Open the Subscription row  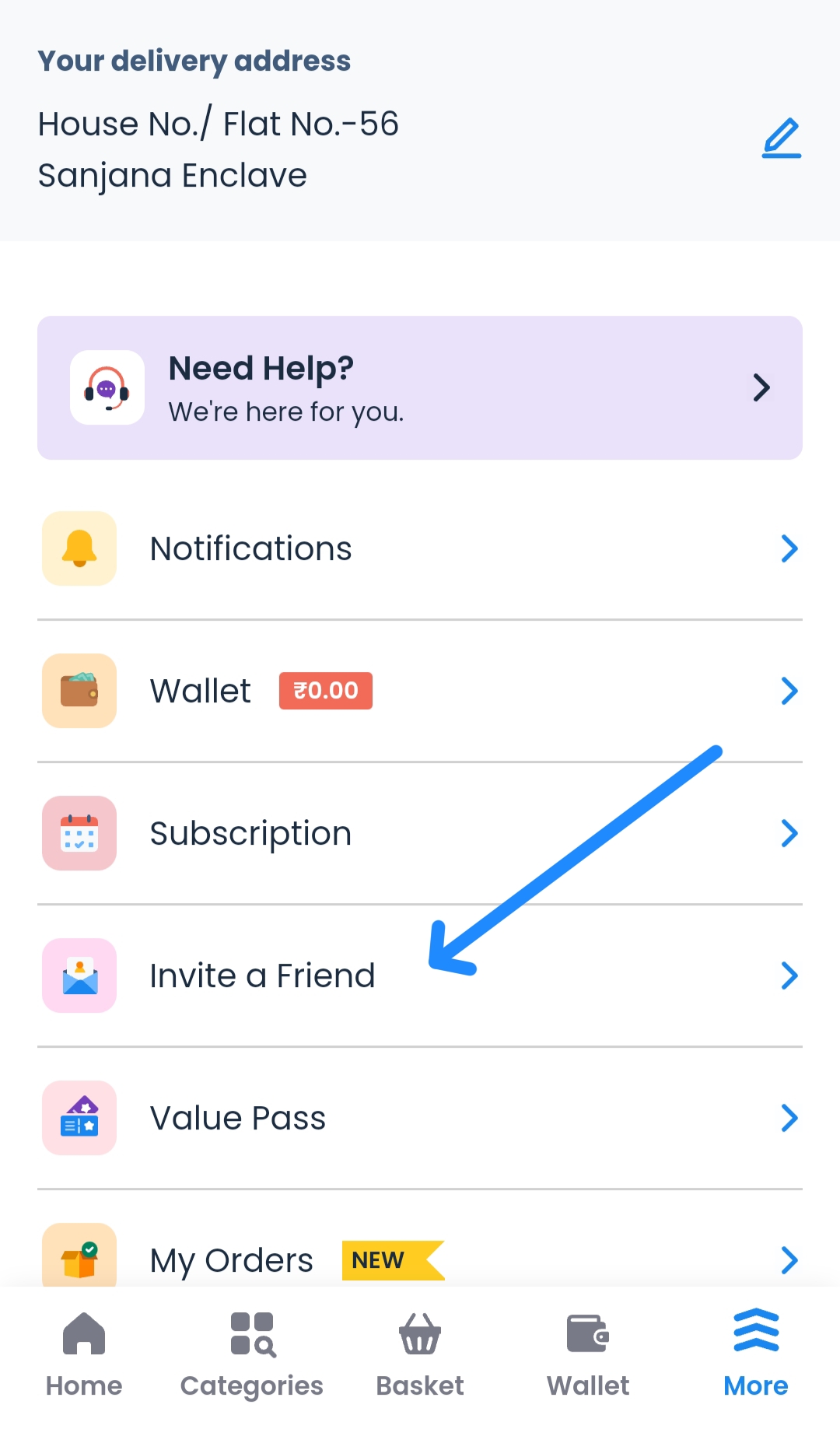click(x=420, y=833)
